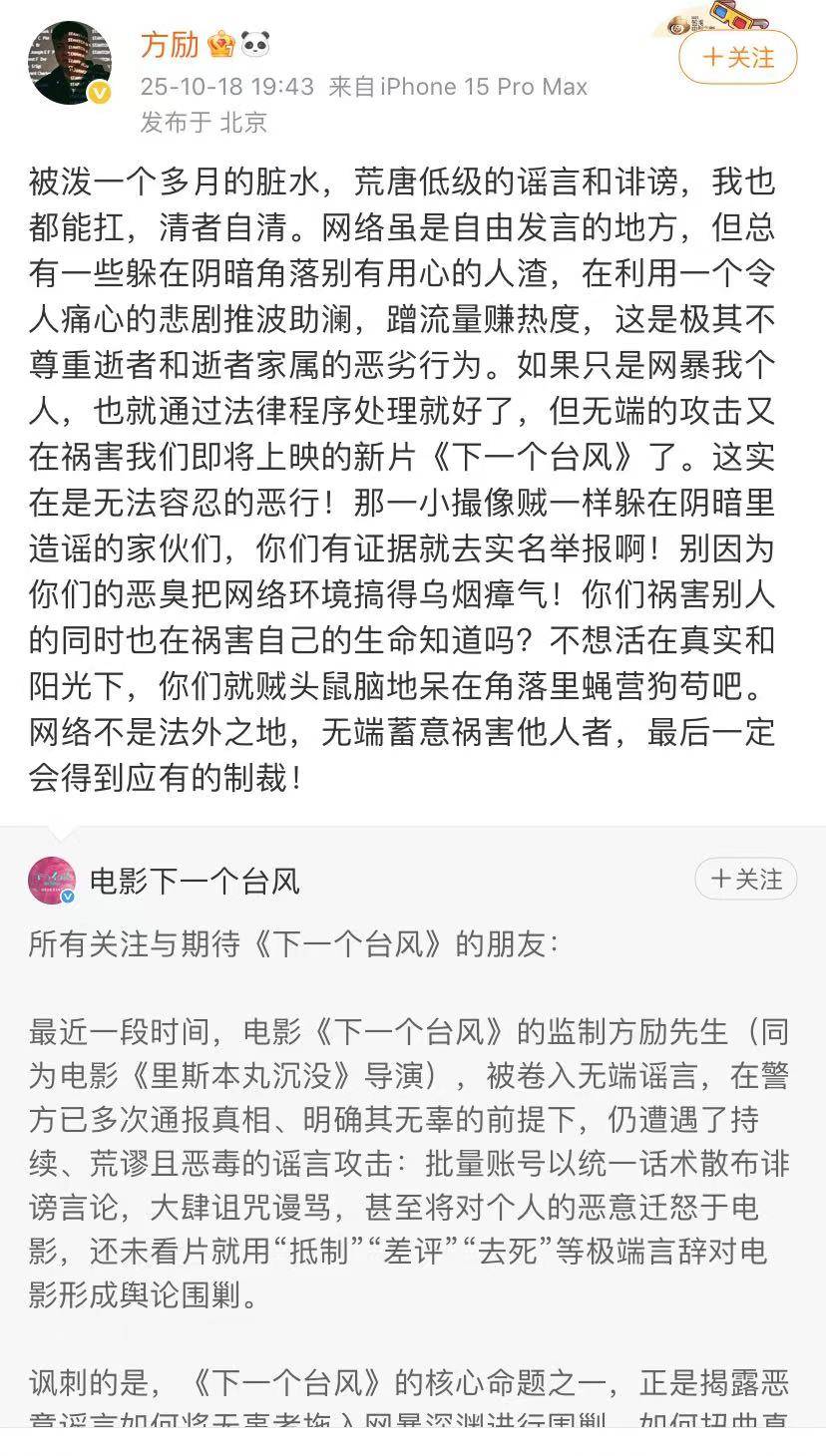
Task: Open 方励's profile picture
Action: click(x=69, y=63)
